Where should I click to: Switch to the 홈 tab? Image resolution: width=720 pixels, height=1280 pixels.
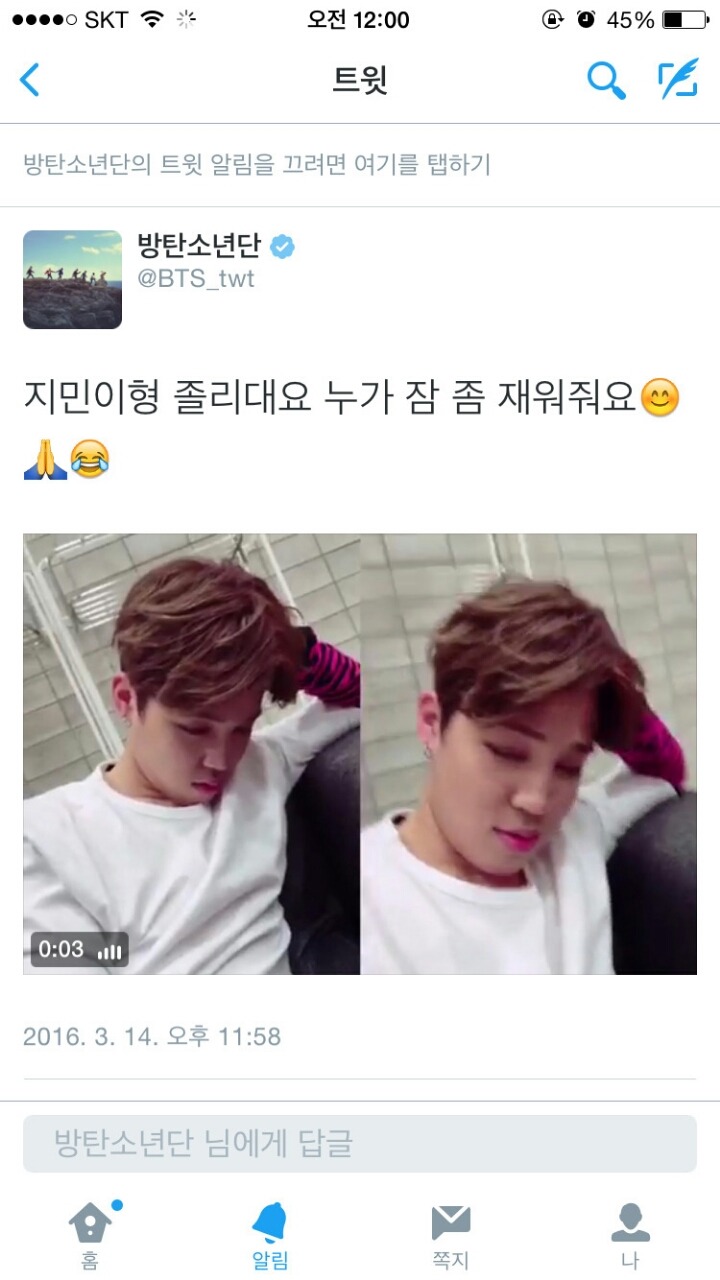[90, 1233]
